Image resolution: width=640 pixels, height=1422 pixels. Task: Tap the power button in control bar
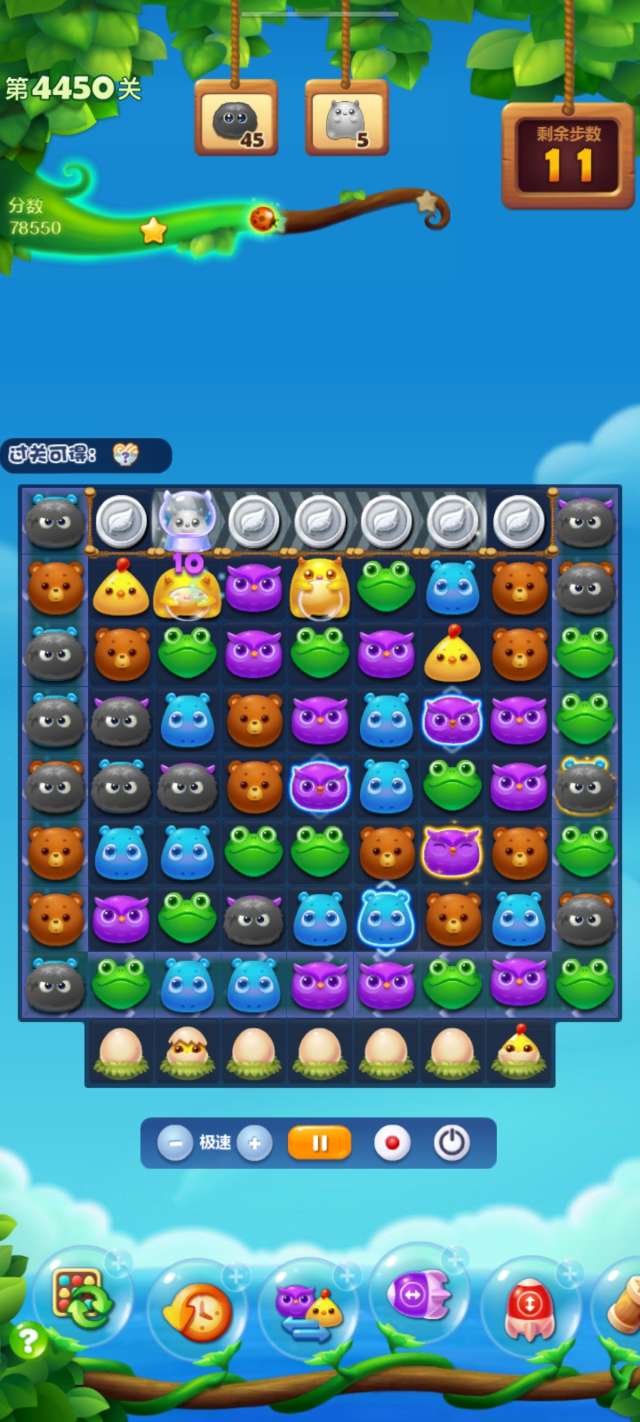click(451, 1142)
